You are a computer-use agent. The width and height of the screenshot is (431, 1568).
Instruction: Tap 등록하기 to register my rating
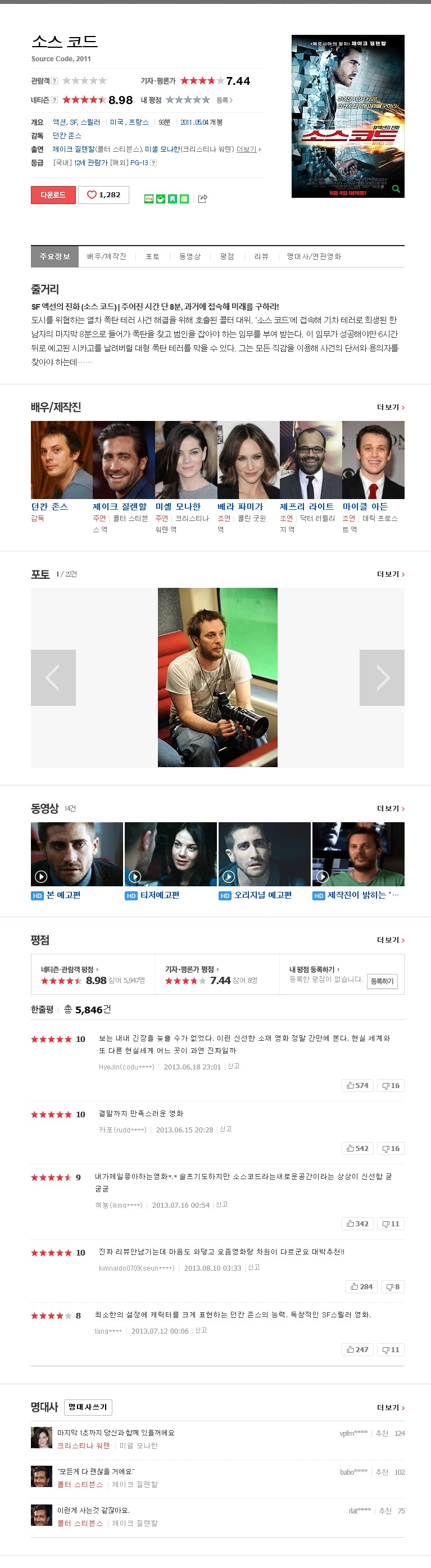coord(382,981)
